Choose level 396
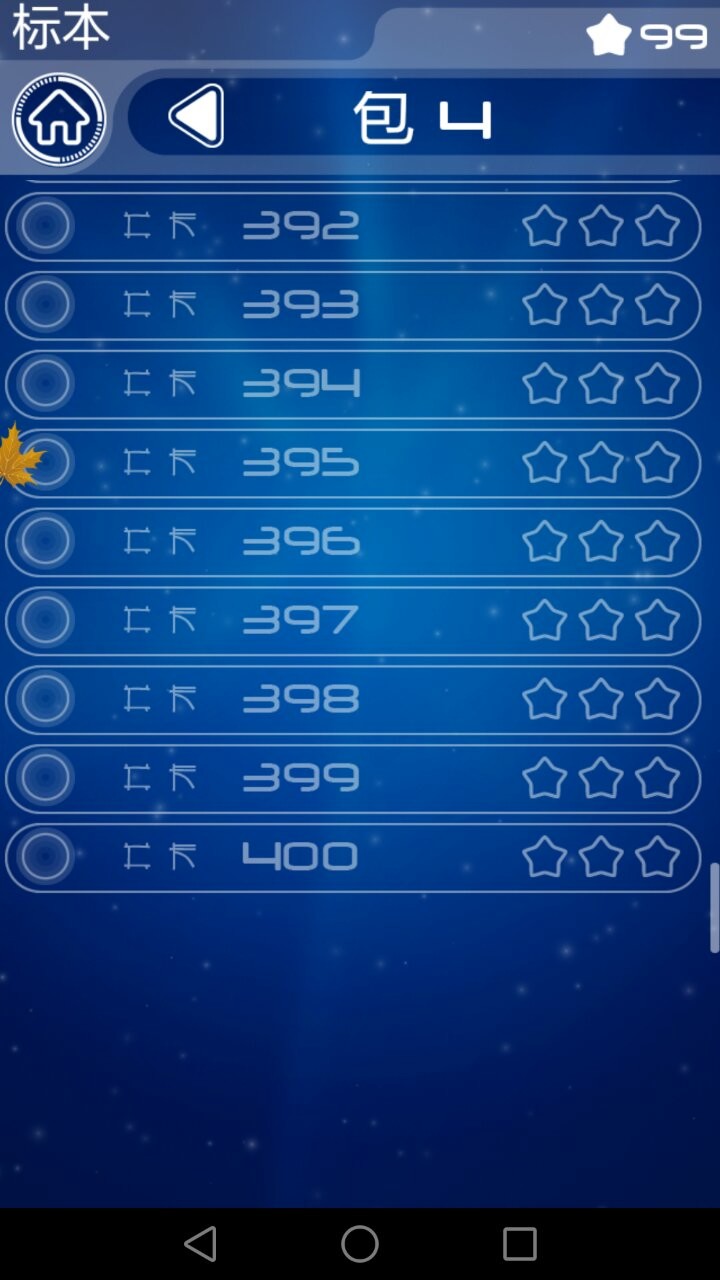Viewport: 720px width, 1280px height. click(353, 542)
